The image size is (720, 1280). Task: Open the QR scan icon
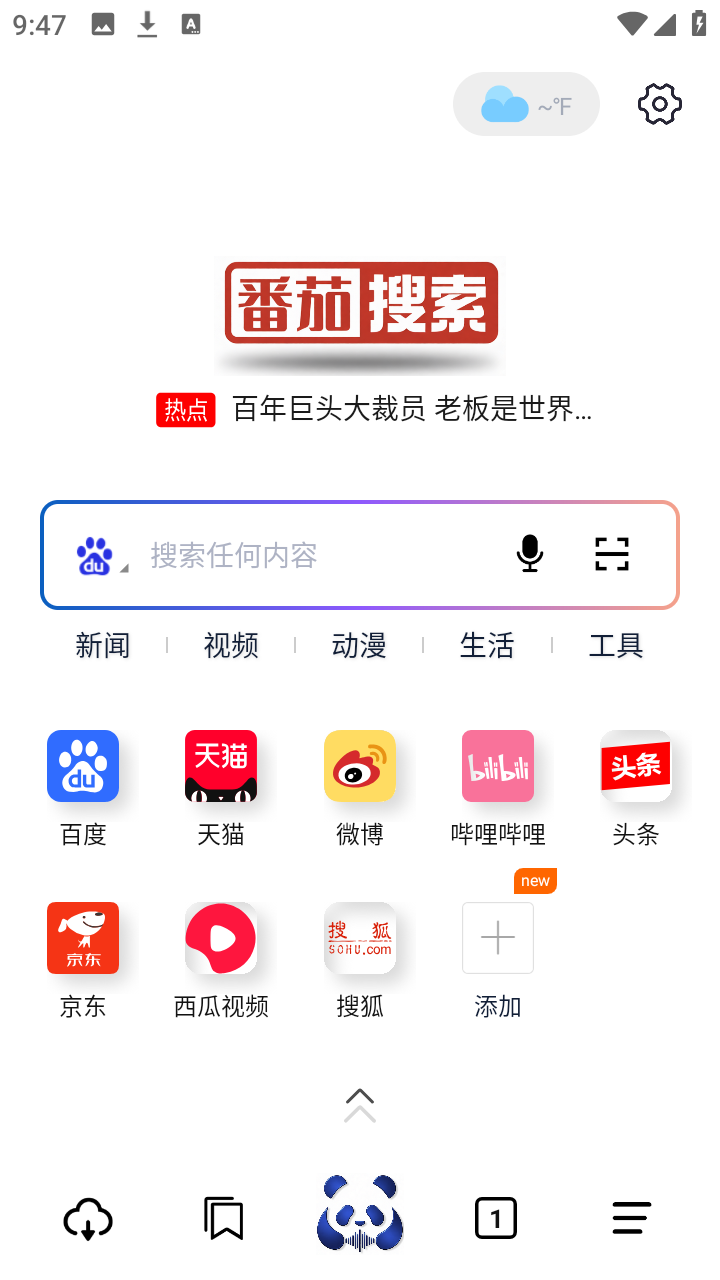pos(612,554)
